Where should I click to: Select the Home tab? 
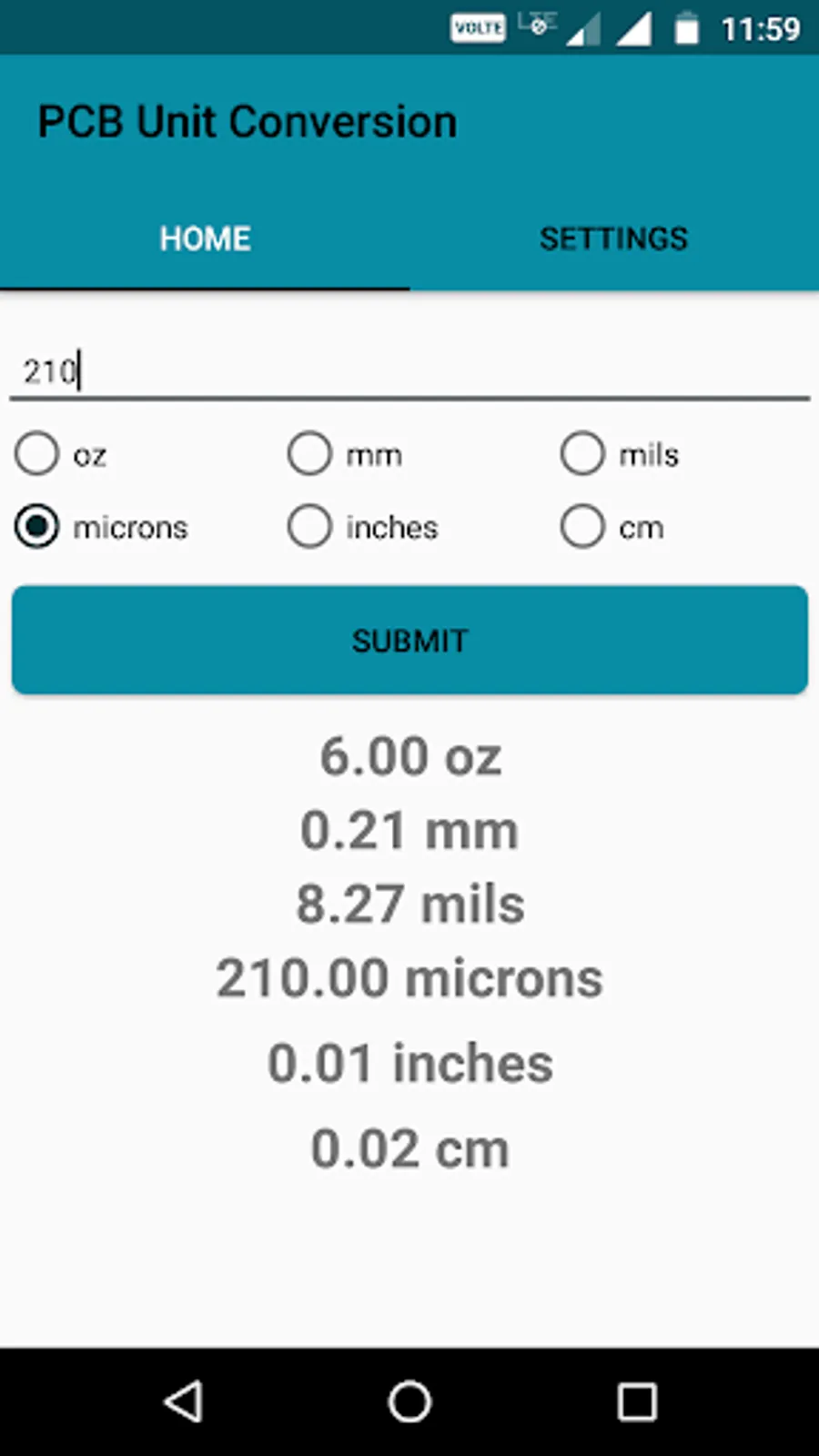[x=205, y=238]
